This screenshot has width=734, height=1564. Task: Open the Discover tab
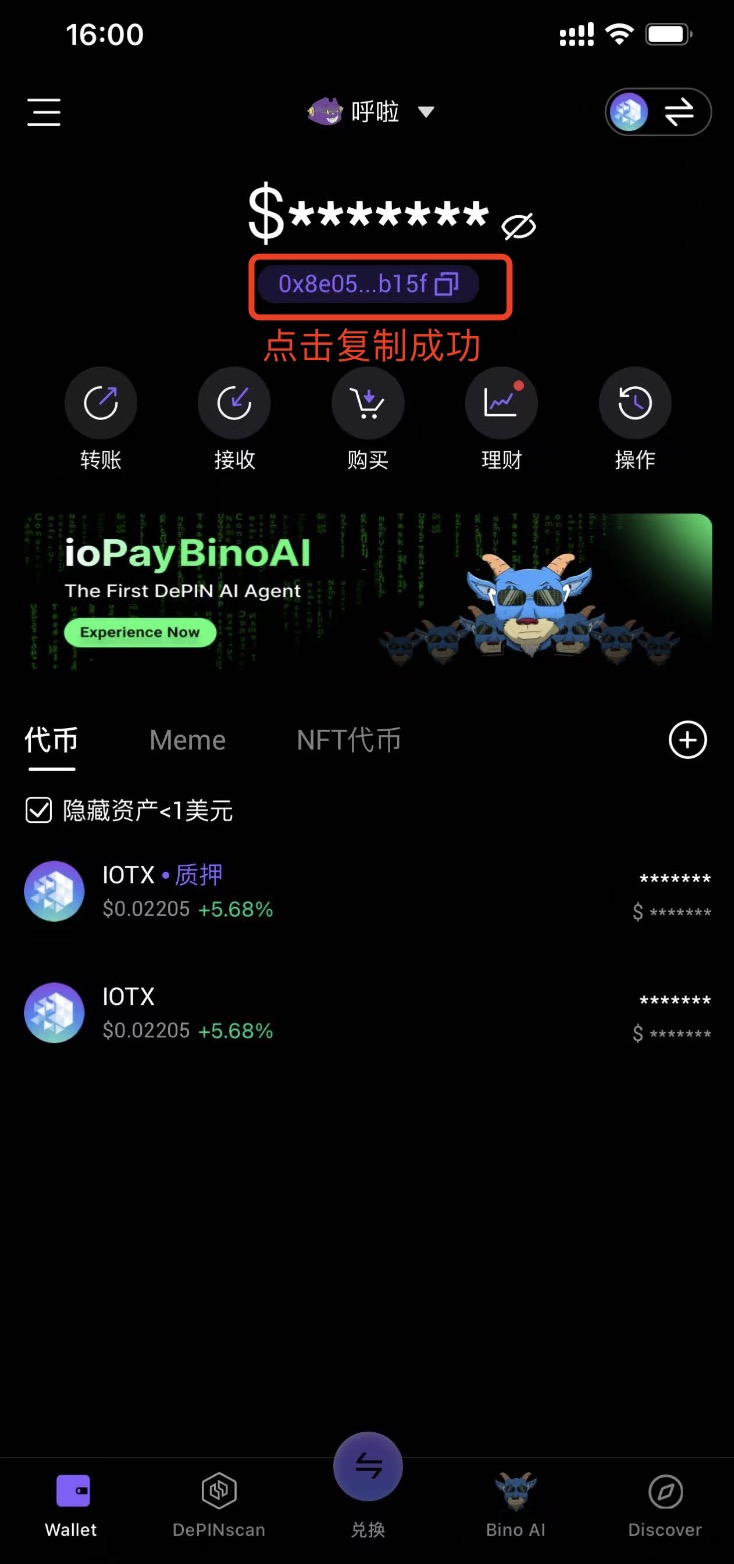[x=664, y=1504]
